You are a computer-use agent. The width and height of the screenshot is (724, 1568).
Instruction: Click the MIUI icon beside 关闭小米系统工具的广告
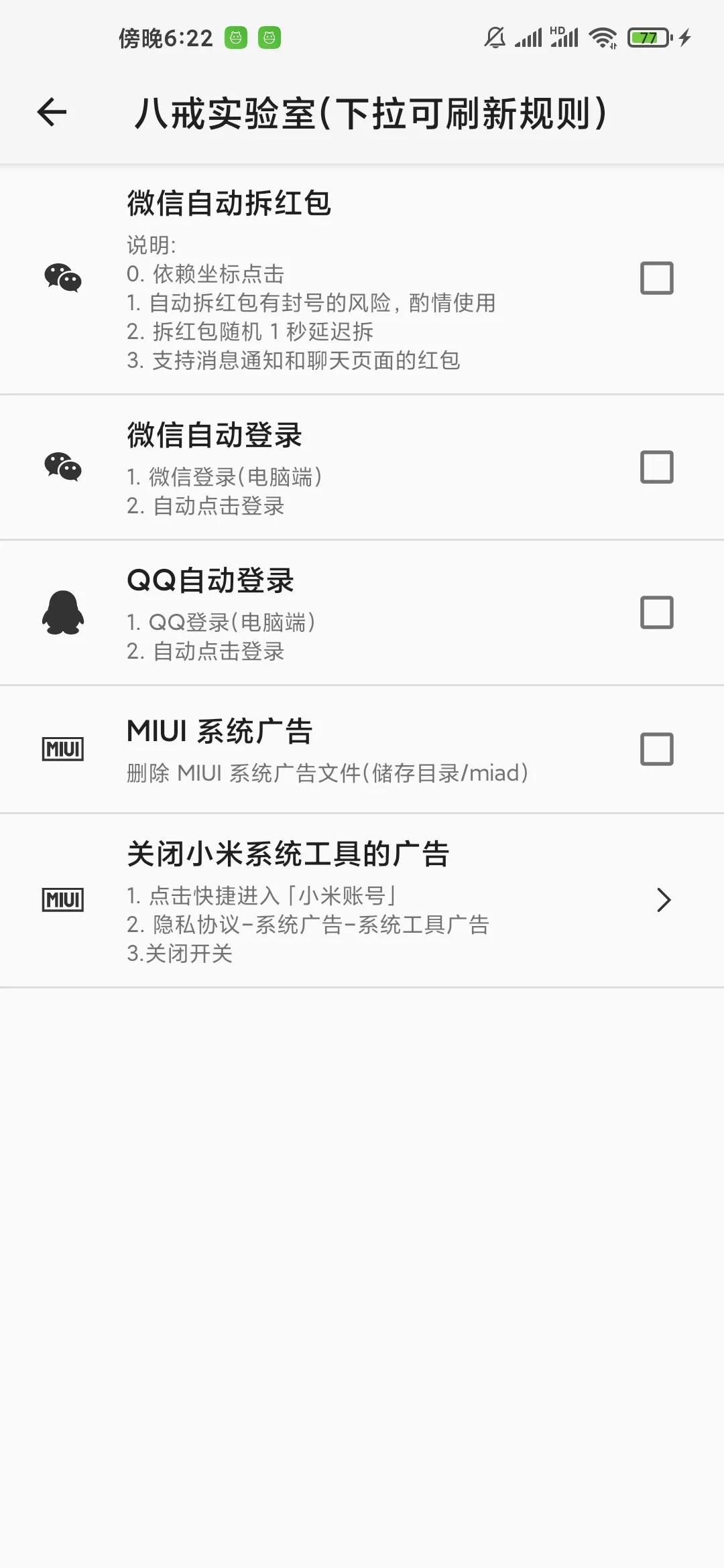point(62,901)
